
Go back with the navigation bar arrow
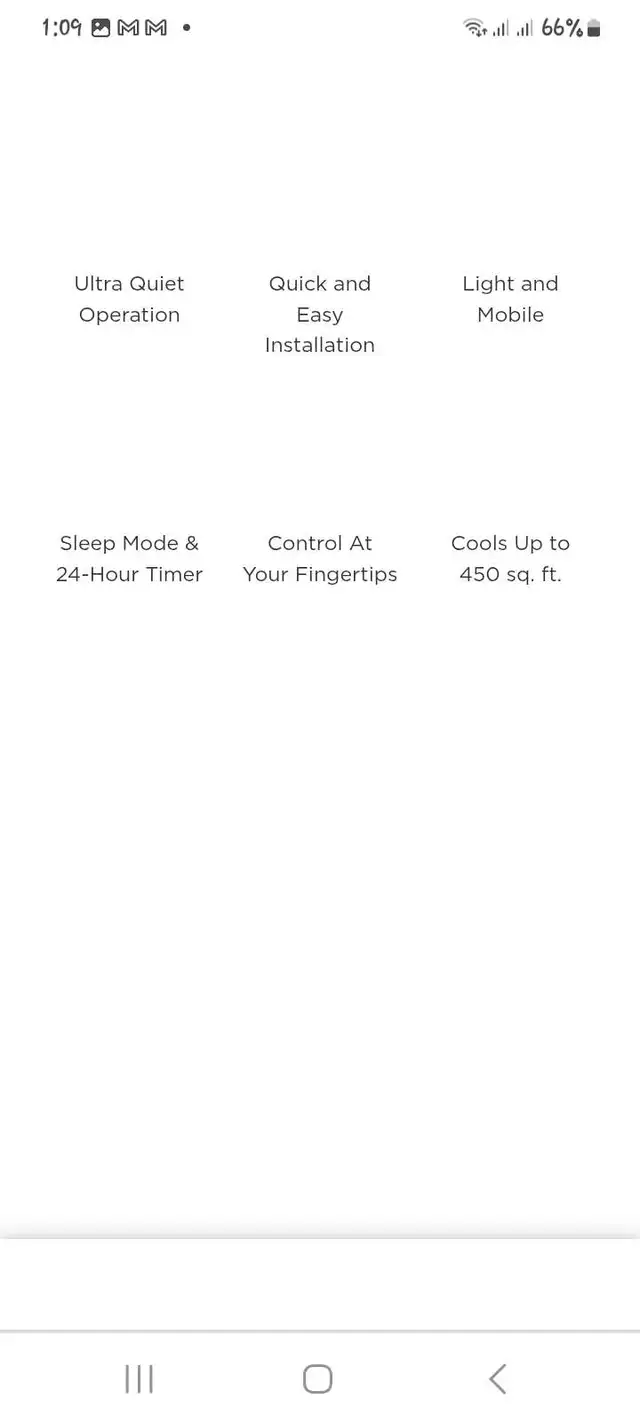tap(497, 1379)
